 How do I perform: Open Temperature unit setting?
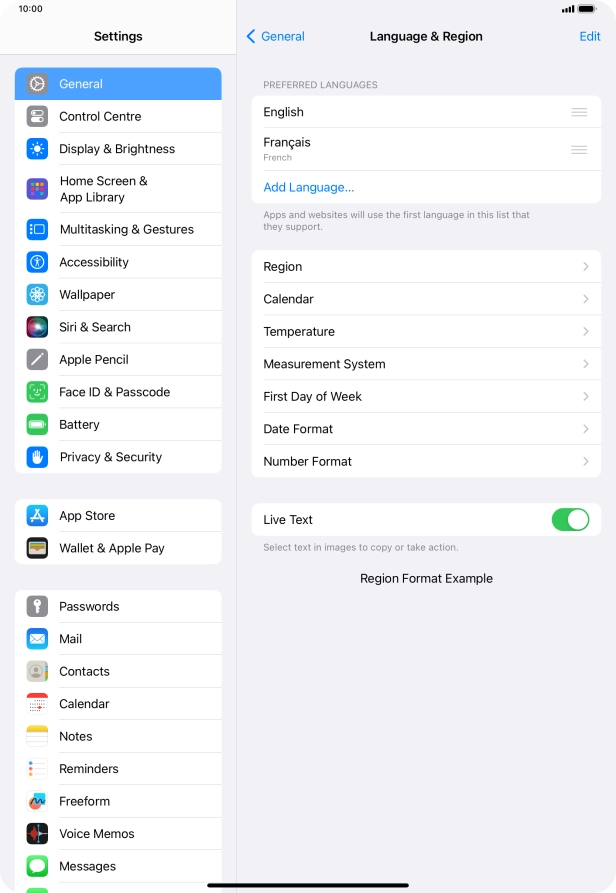[x=425, y=332]
